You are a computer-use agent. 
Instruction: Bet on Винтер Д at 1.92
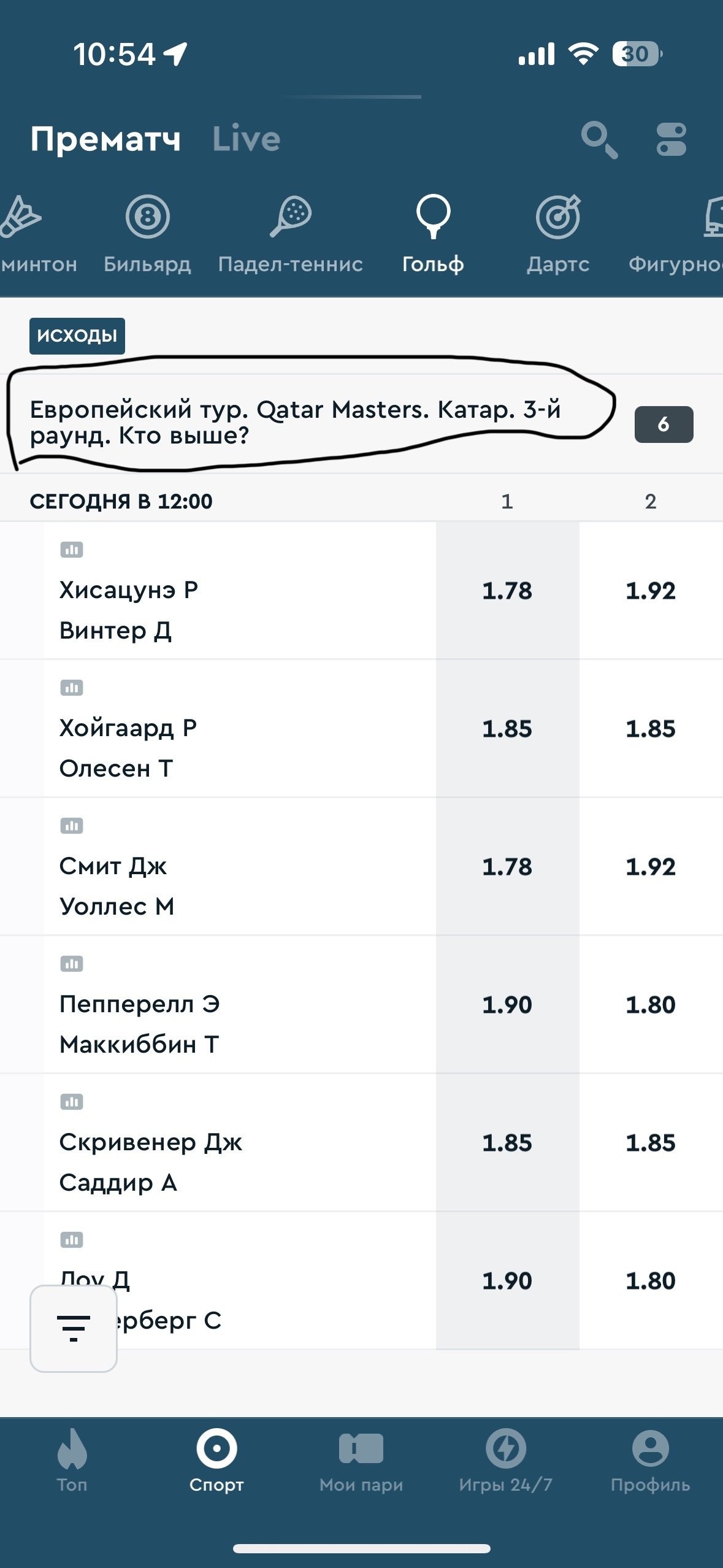tap(650, 591)
